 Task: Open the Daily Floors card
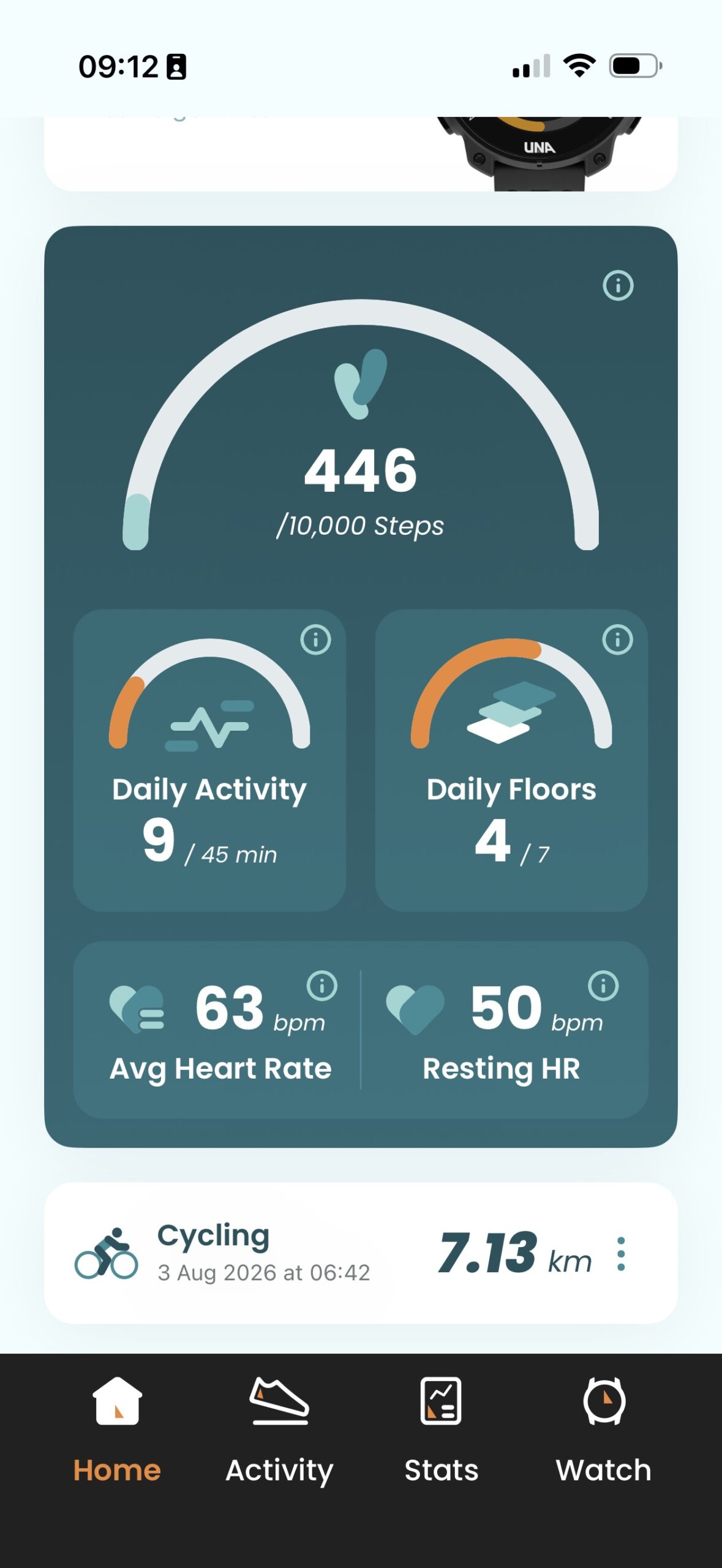(511, 760)
